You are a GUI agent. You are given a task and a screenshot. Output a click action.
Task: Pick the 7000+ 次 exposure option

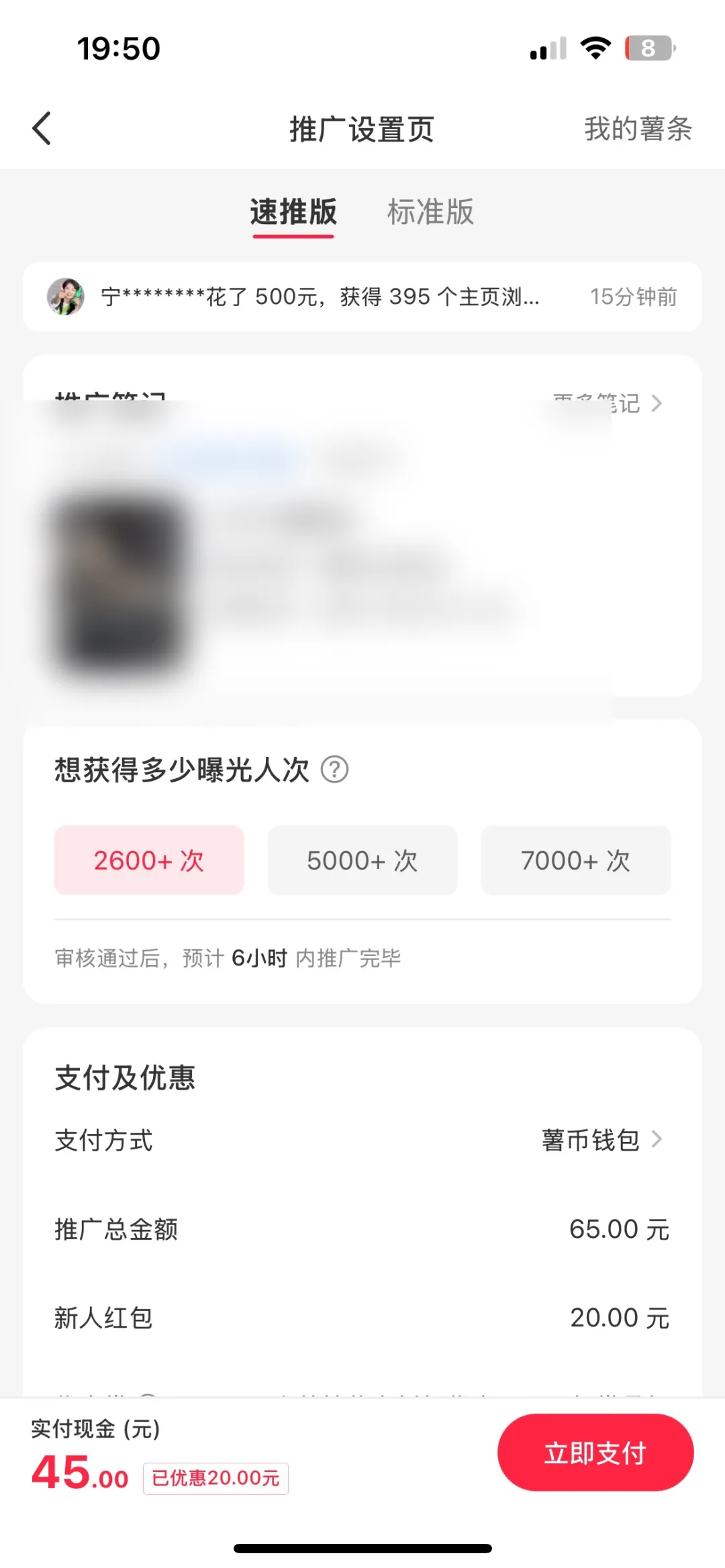(575, 860)
